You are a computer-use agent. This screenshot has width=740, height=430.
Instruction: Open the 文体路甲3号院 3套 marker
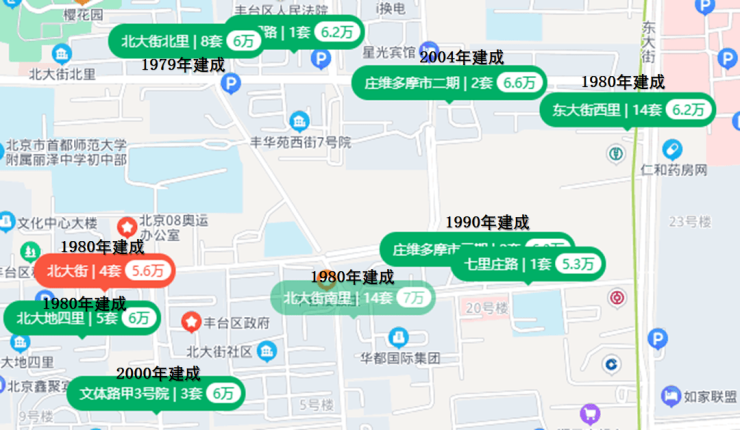tap(156, 393)
